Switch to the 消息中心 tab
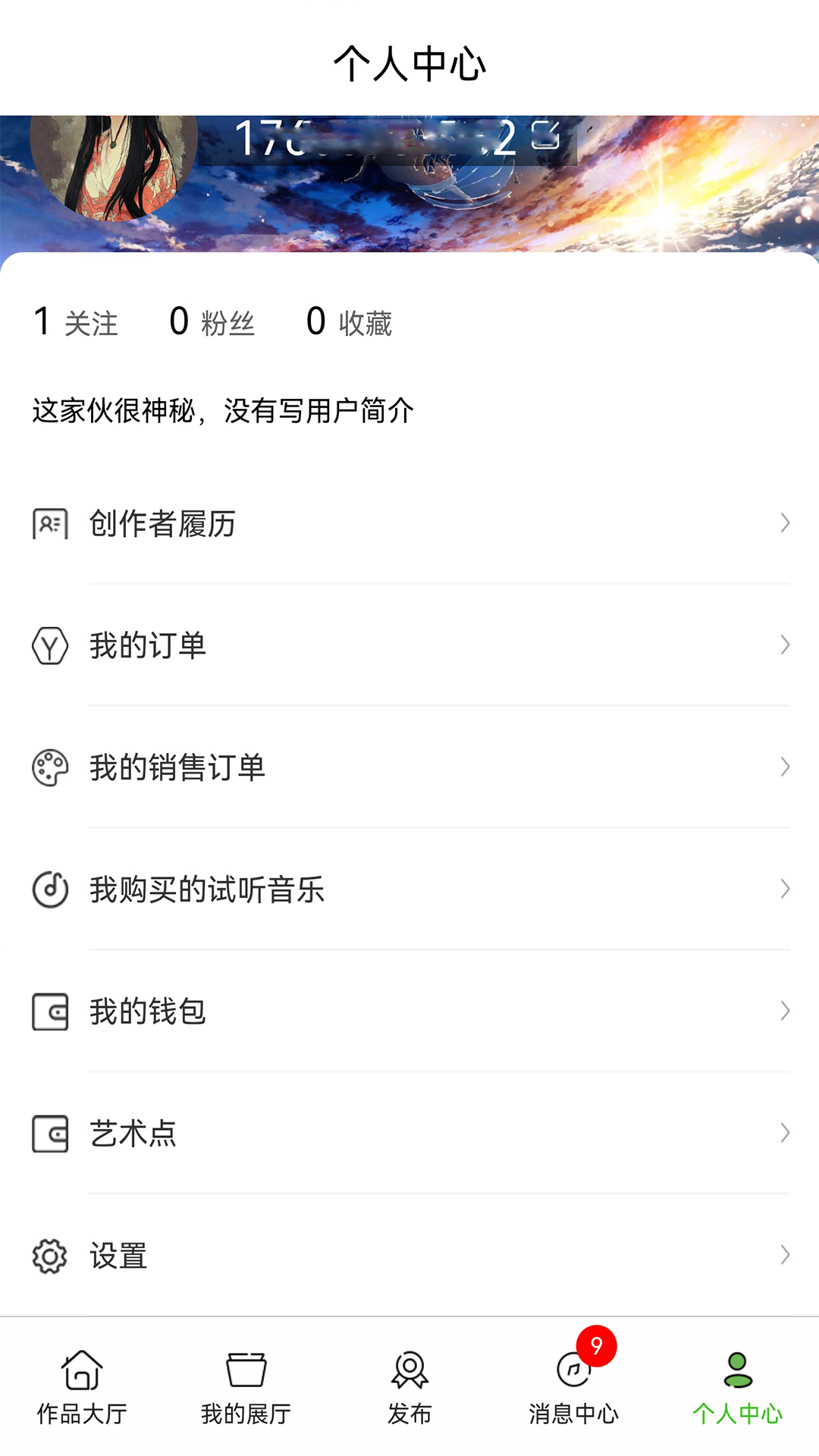Viewport: 819px width, 1456px height. [573, 1388]
